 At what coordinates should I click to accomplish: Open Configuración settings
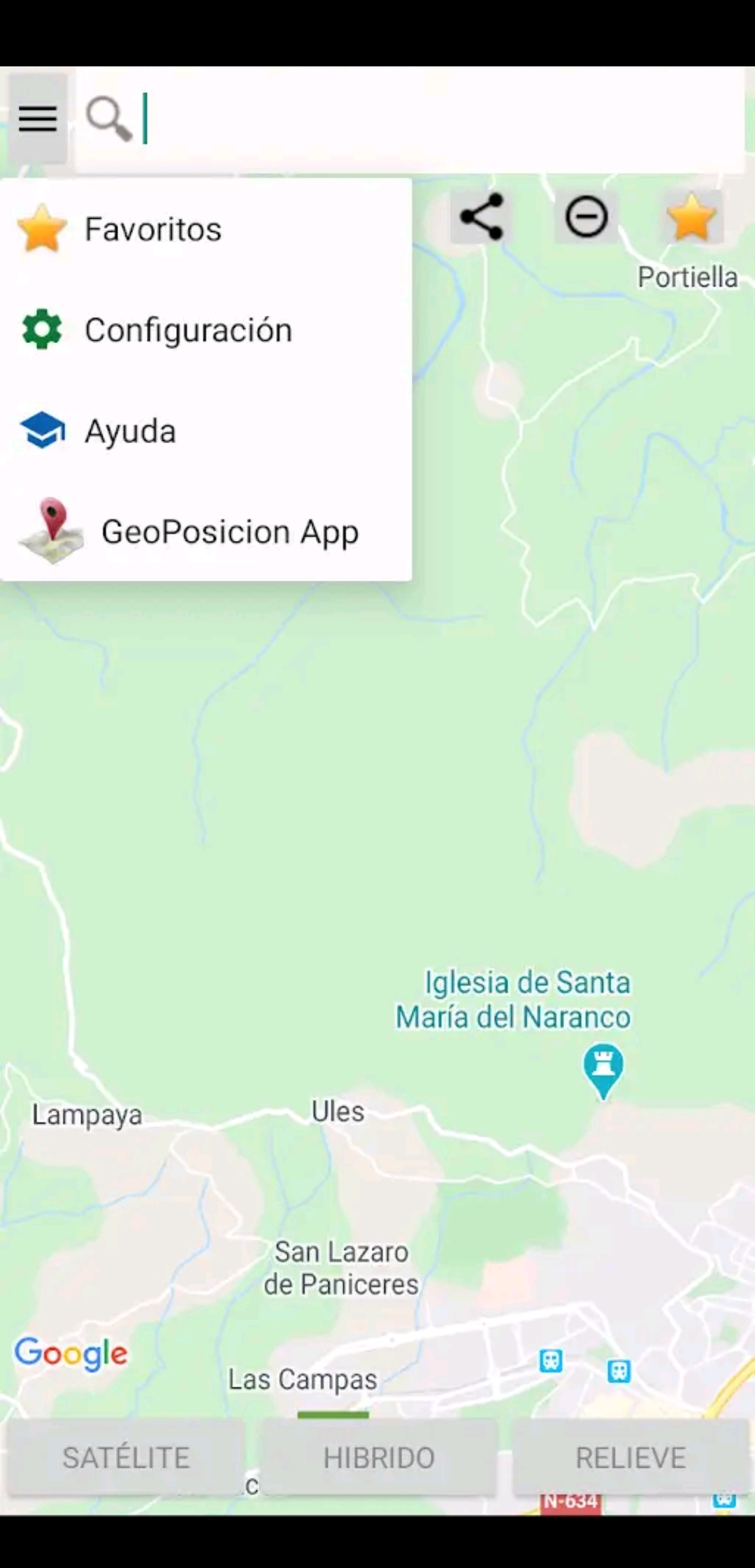click(187, 330)
